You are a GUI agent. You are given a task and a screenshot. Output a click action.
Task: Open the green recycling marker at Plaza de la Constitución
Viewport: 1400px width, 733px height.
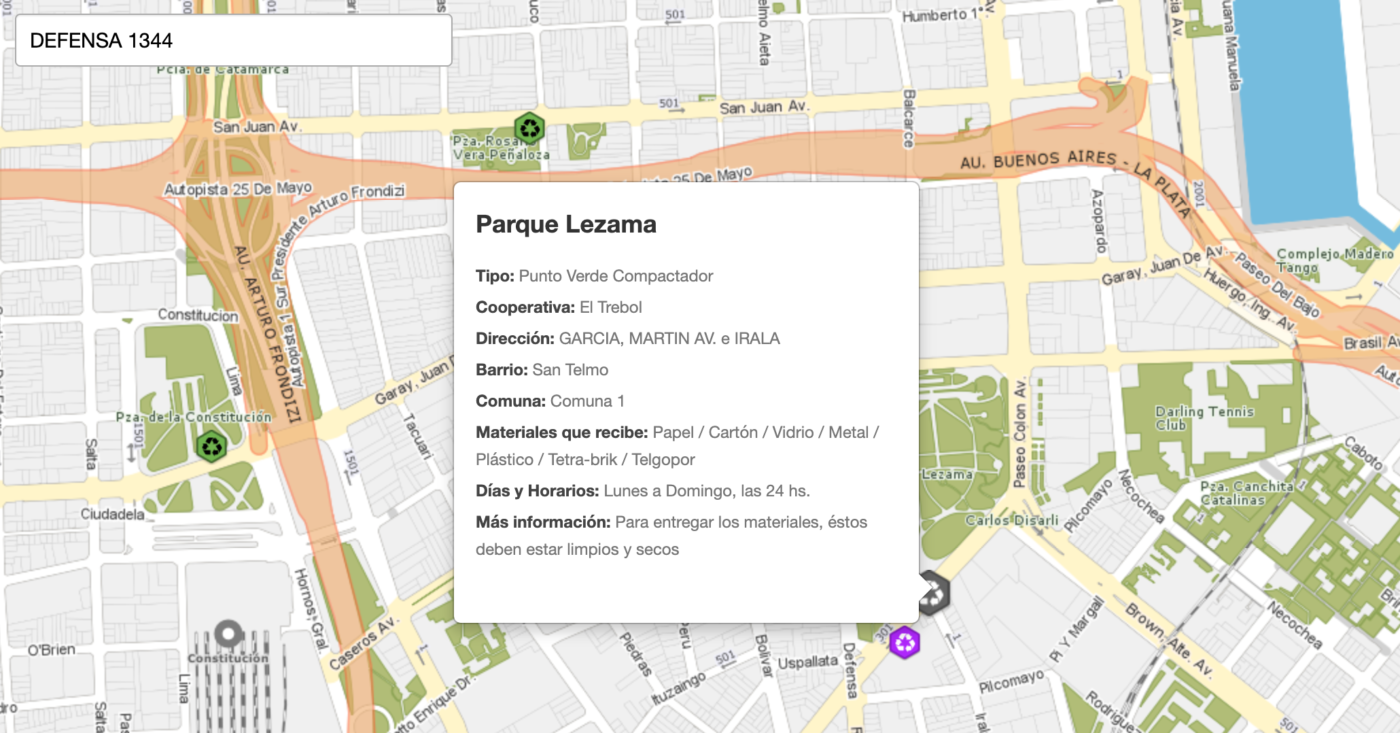(x=211, y=445)
